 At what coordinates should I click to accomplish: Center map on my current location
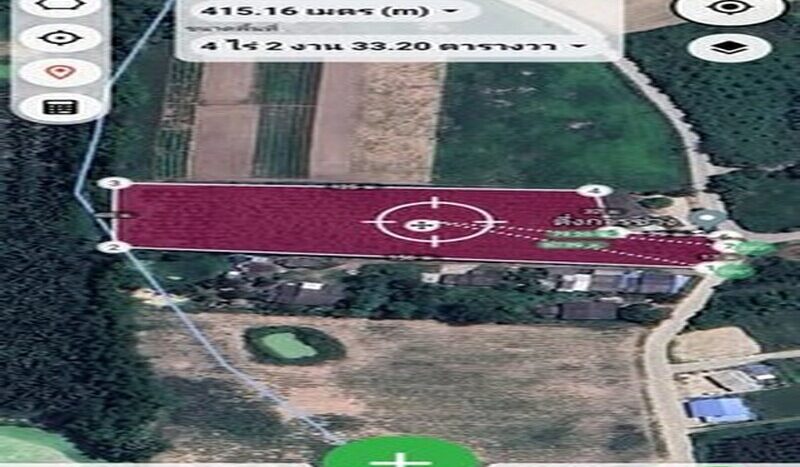point(729,8)
